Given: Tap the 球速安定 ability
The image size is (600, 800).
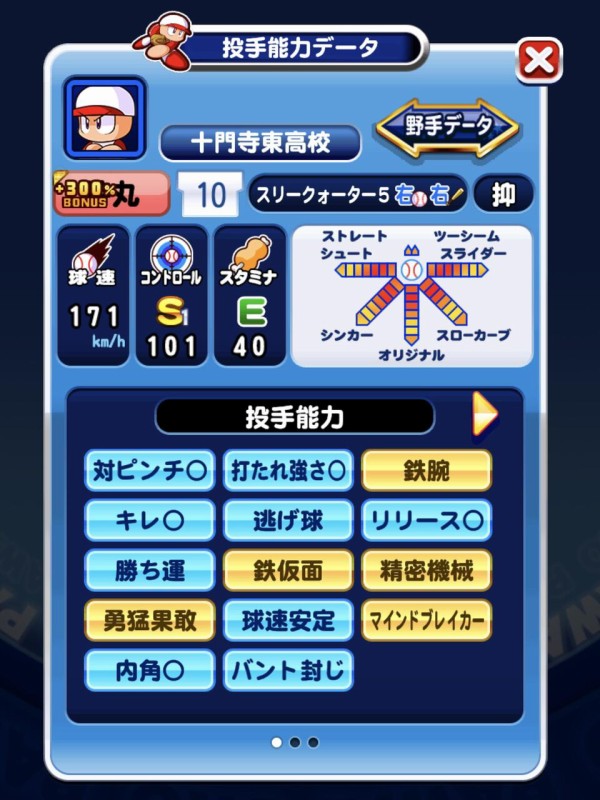Looking at the screenshot, I should 288,621.
